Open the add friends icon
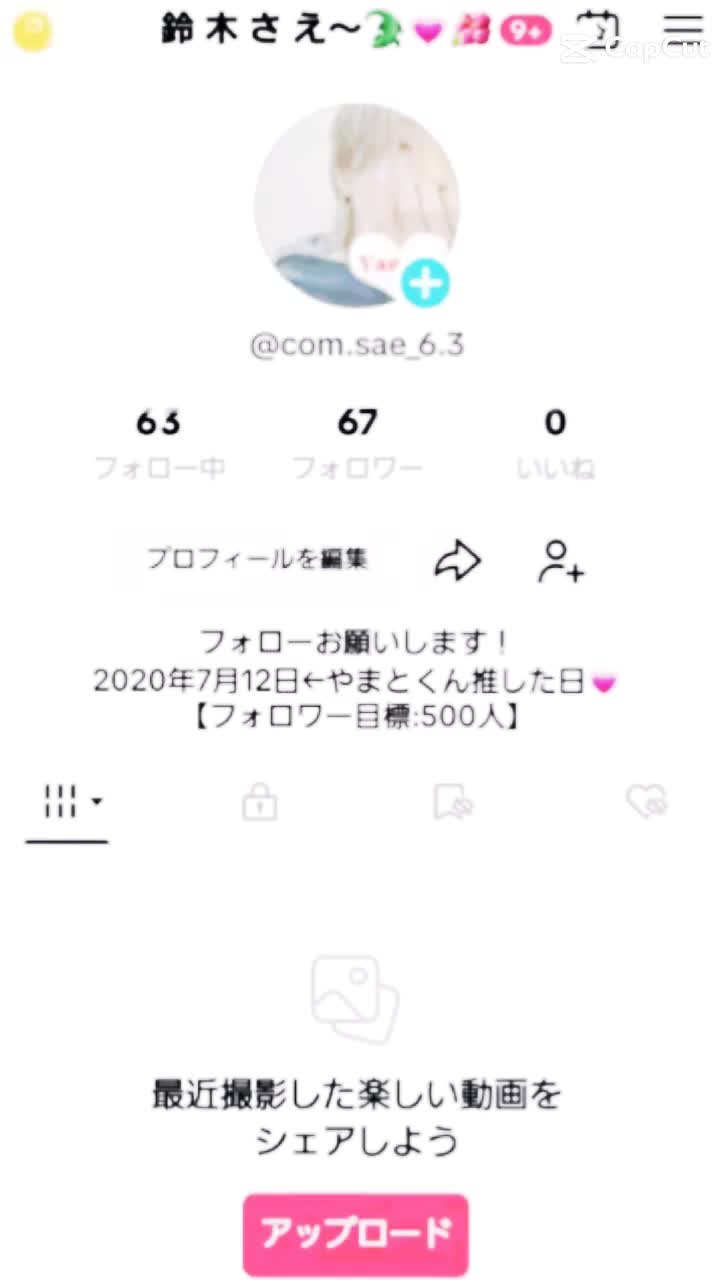Image resolution: width=720 pixels, height=1280 pixels. click(x=561, y=562)
